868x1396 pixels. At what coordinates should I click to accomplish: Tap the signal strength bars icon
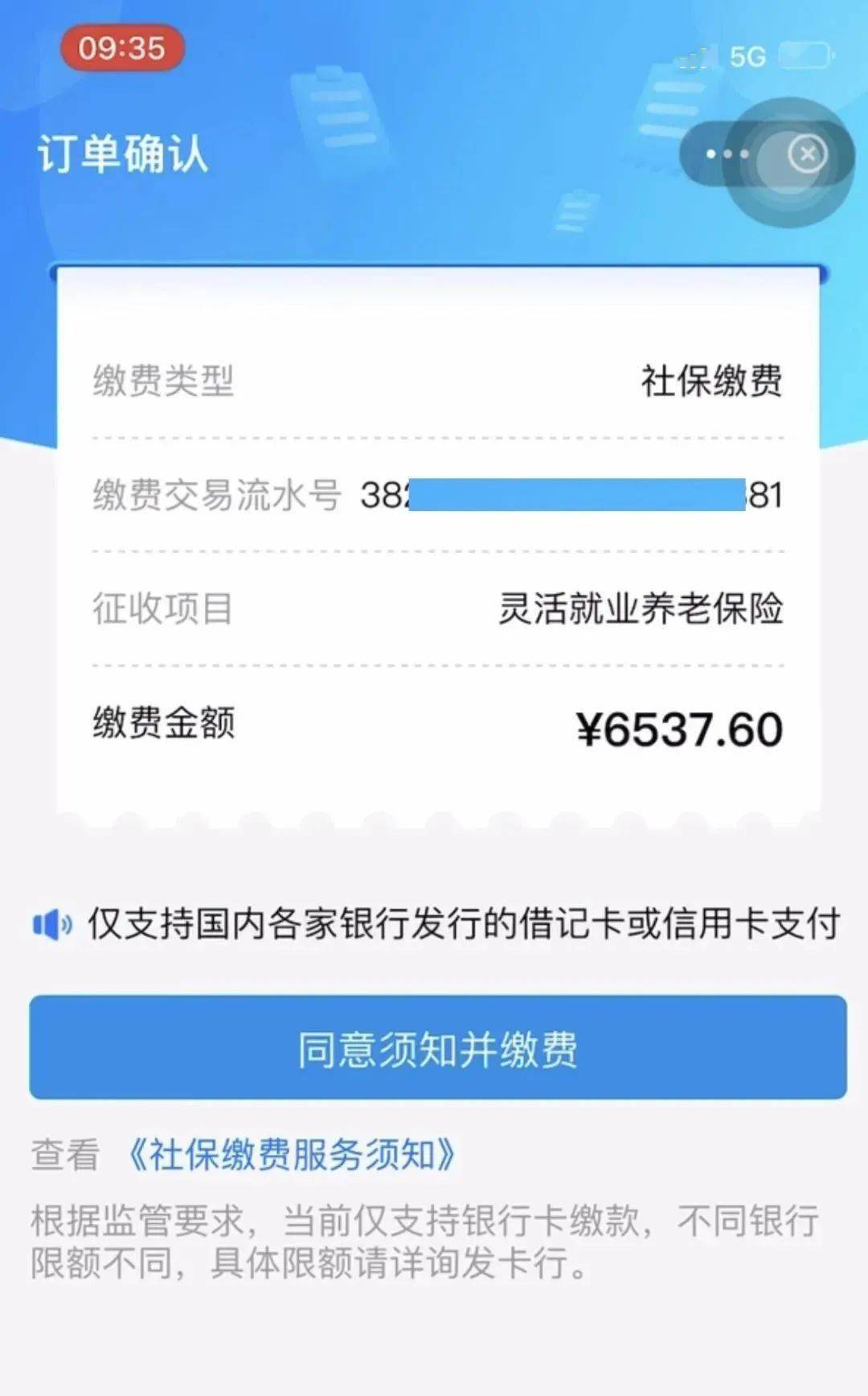pos(693,56)
